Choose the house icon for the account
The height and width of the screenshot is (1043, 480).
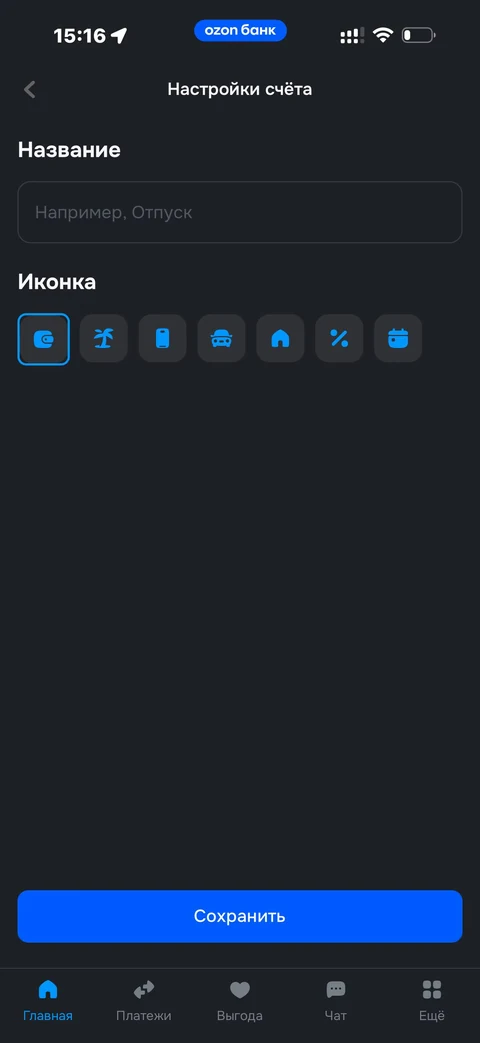pos(281,339)
